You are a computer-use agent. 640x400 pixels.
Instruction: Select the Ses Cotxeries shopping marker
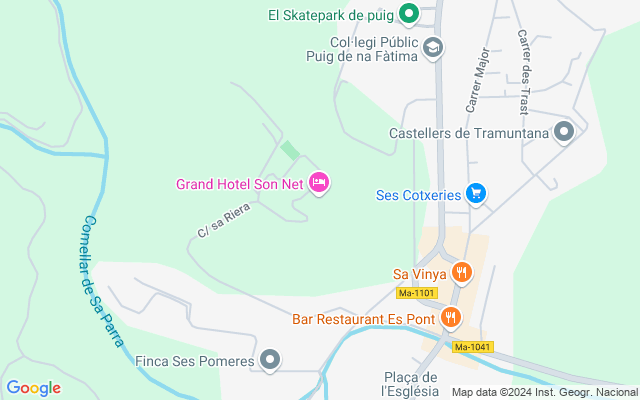point(476,194)
